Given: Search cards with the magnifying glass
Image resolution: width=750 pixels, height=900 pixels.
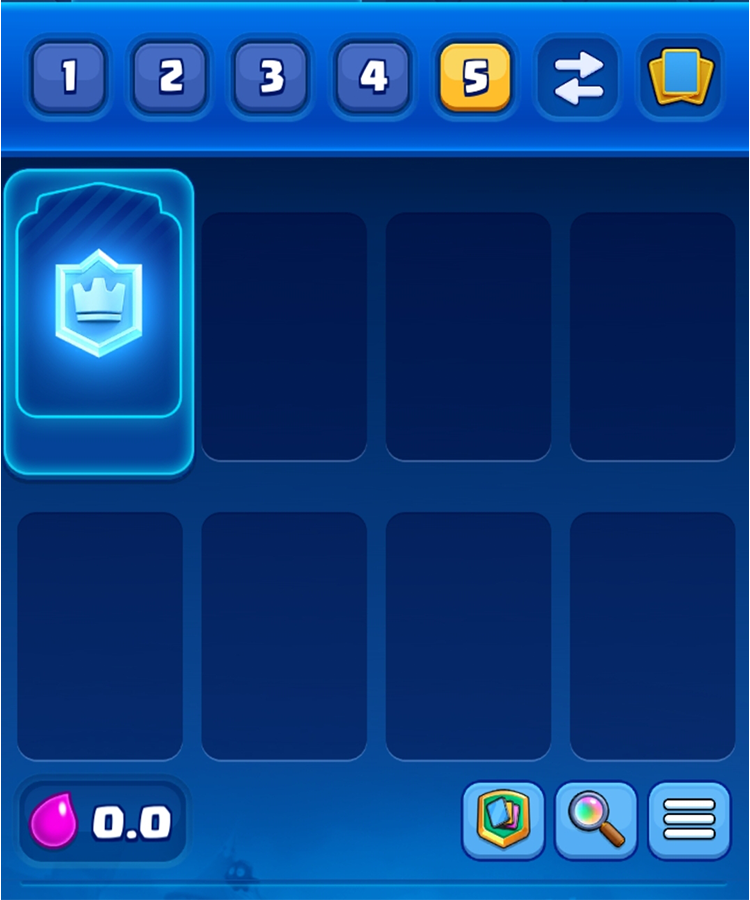Looking at the screenshot, I should pyautogui.click(x=596, y=820).
